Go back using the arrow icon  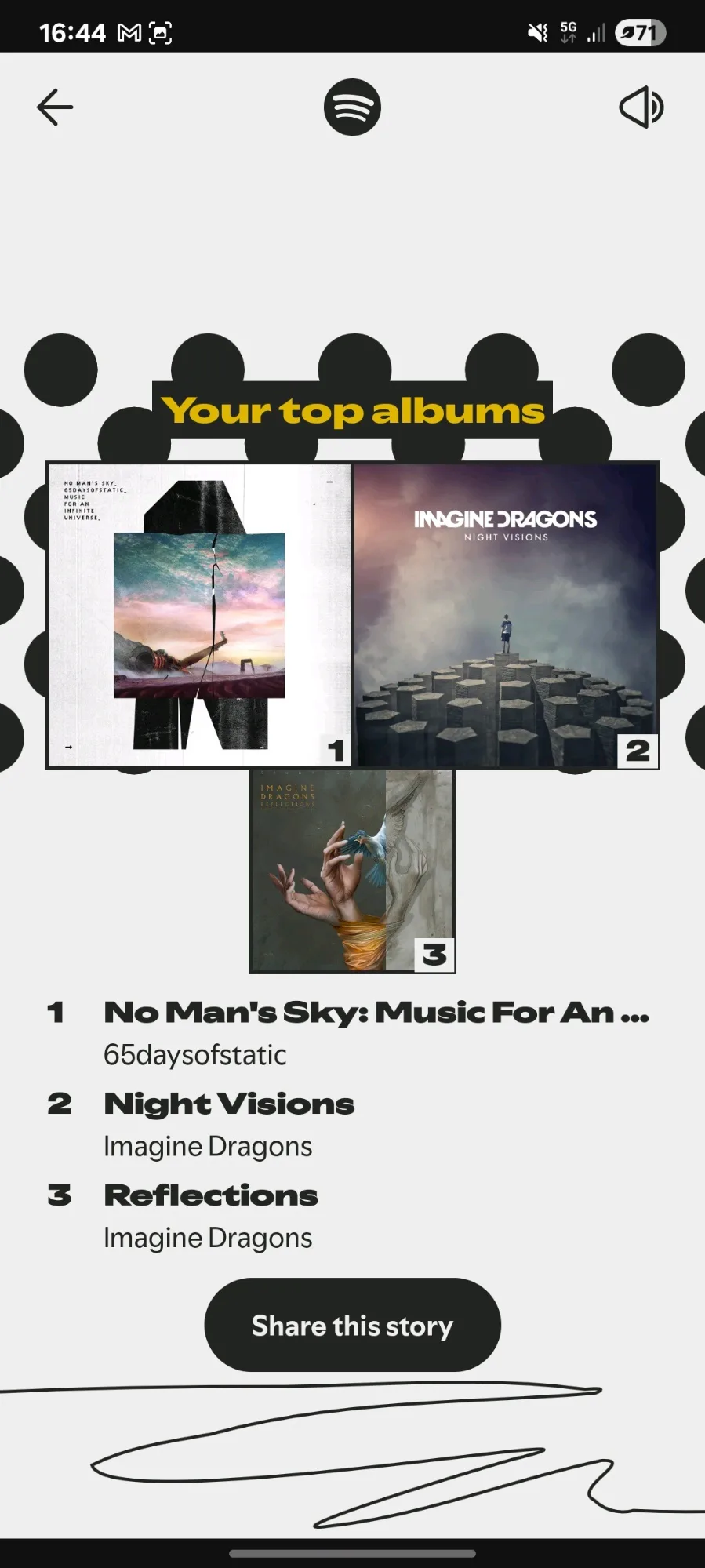55,107
